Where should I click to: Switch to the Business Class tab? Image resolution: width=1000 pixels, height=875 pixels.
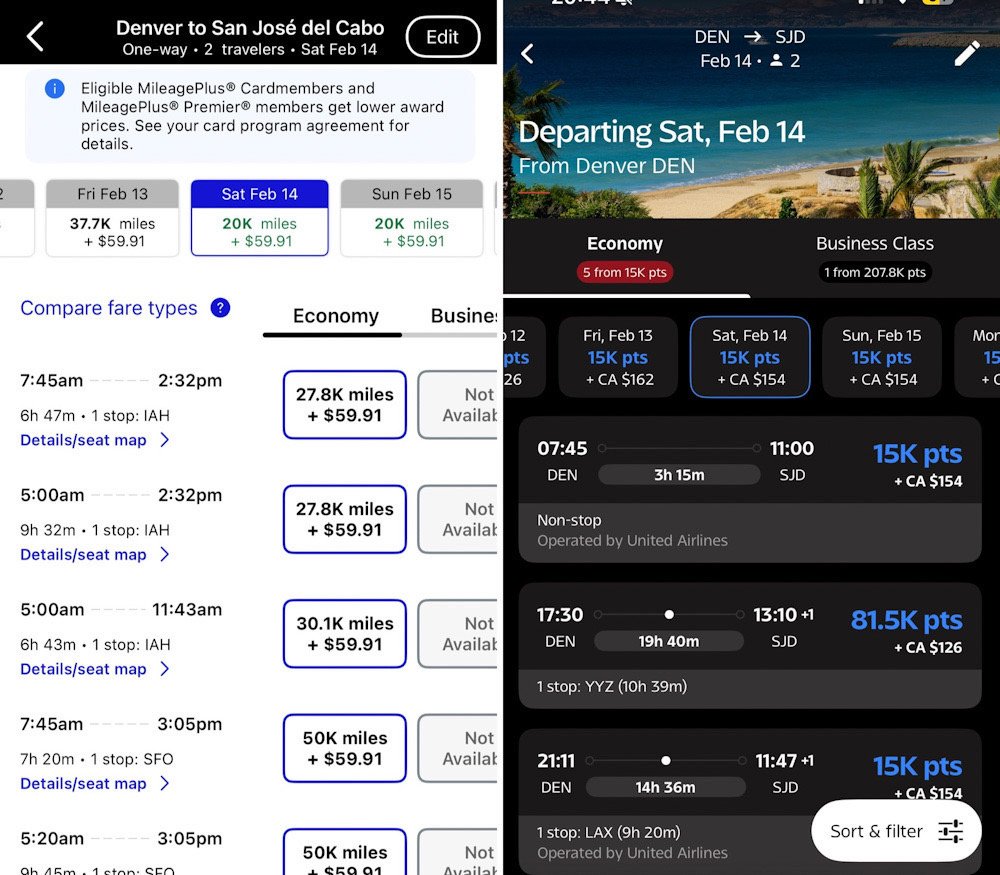874,256
